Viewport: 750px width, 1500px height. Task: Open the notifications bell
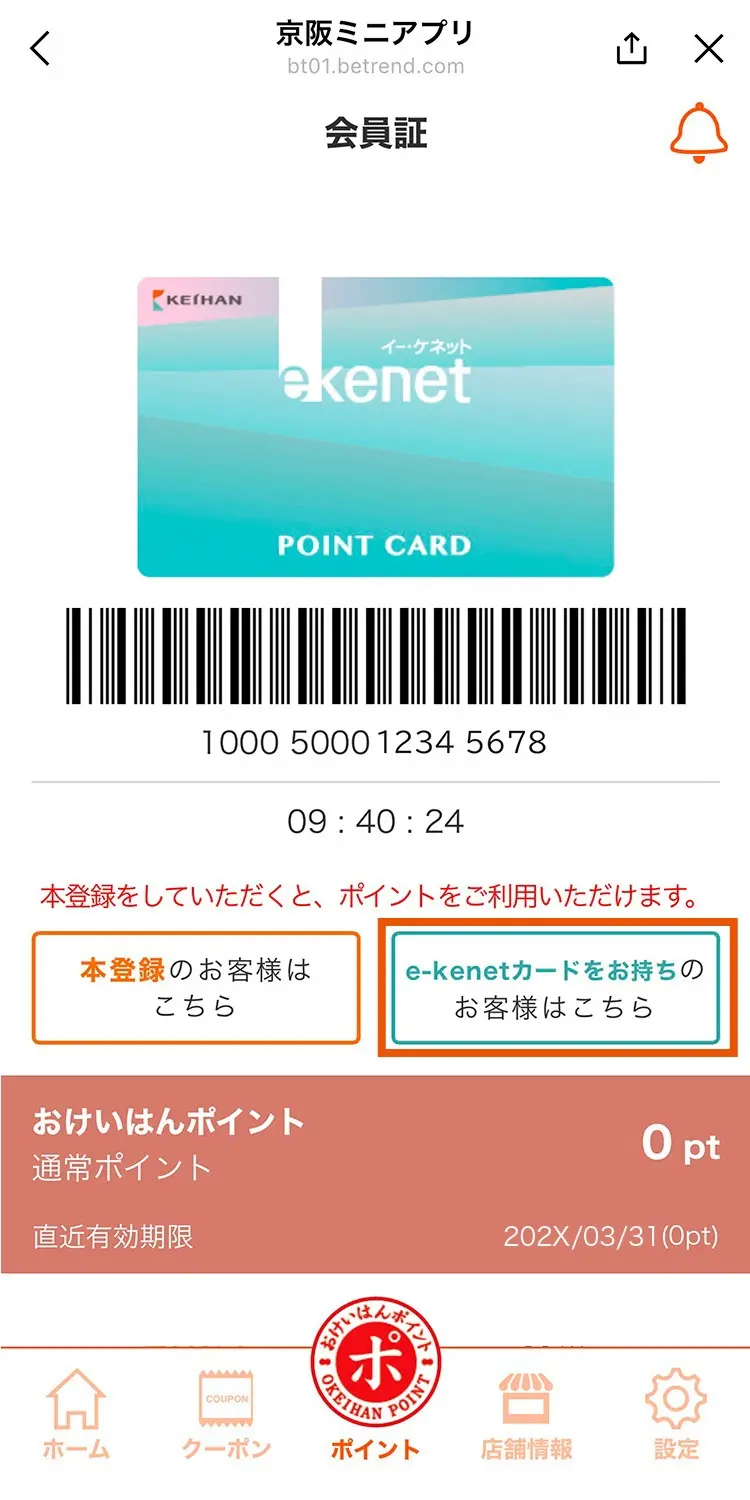[698, 133]
